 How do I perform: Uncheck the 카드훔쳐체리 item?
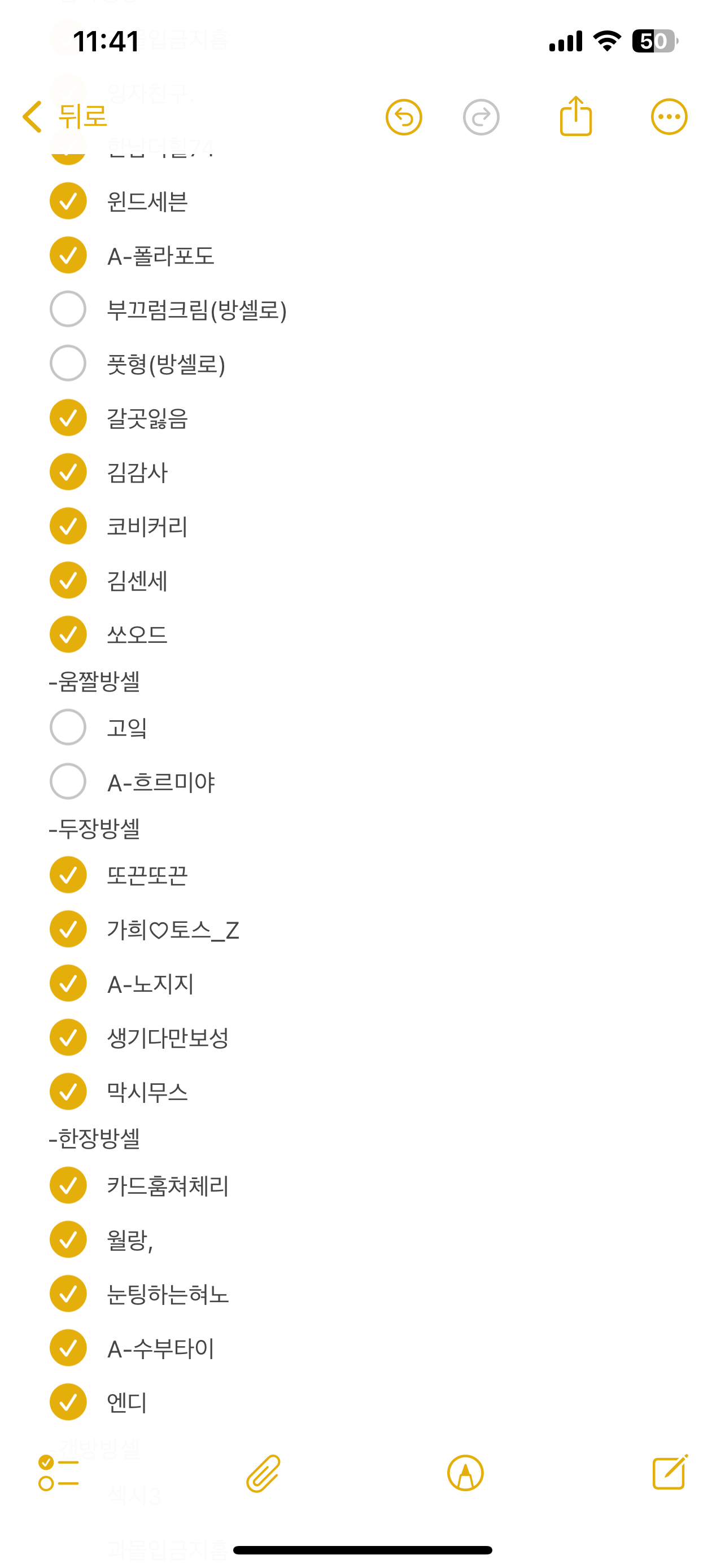(x=68, y=1186)
